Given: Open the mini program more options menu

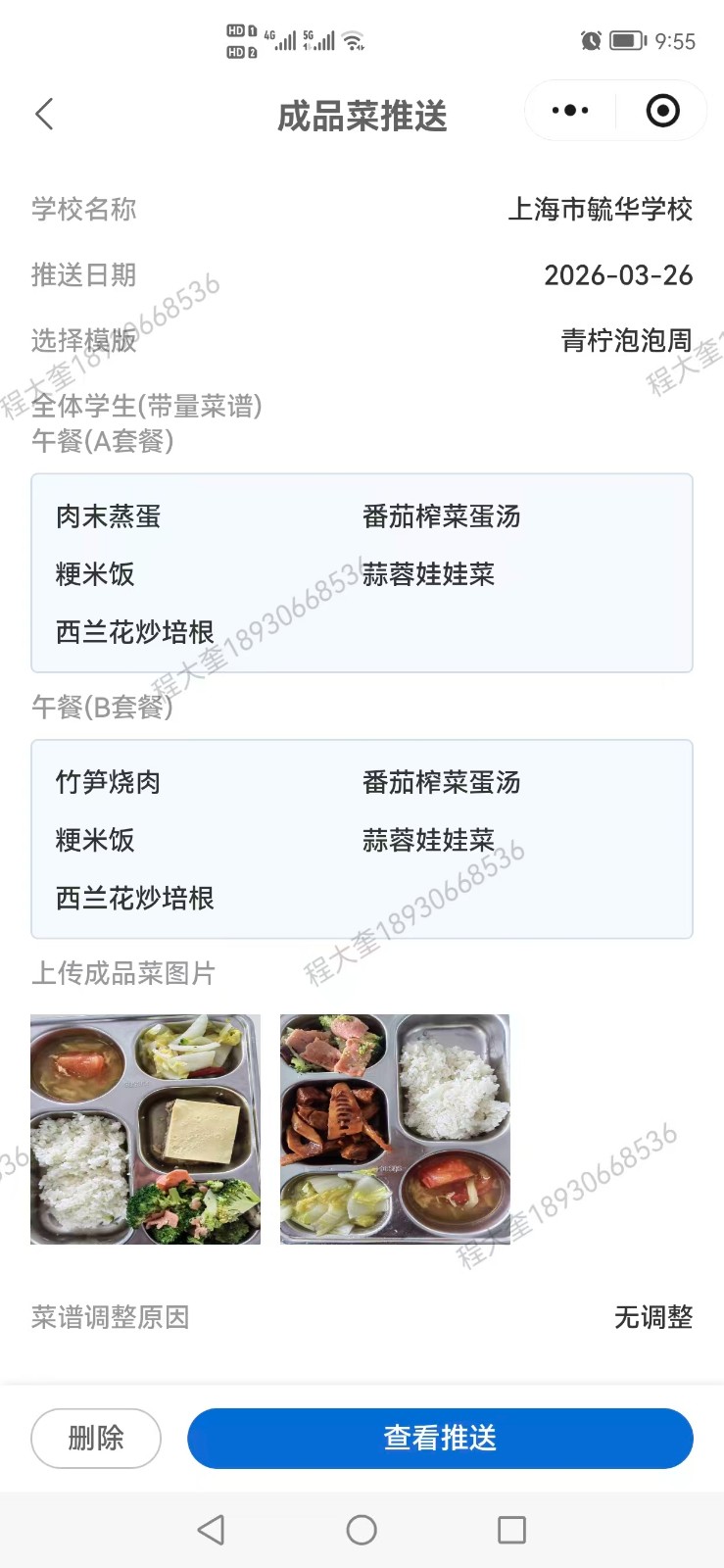Looking at the screenshot, I should pyautogui.click(x=570, y=111).
